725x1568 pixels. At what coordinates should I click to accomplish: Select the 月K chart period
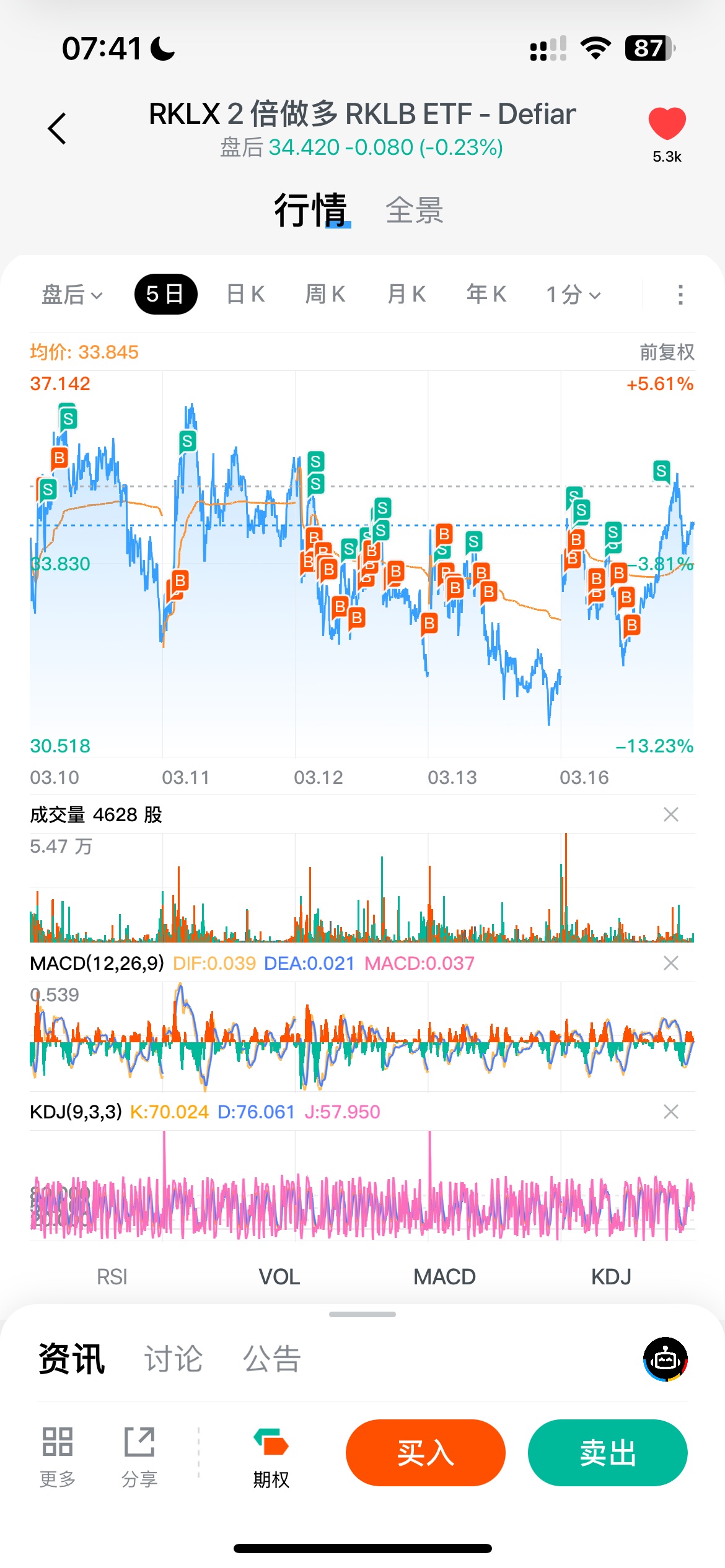(406, 294)
